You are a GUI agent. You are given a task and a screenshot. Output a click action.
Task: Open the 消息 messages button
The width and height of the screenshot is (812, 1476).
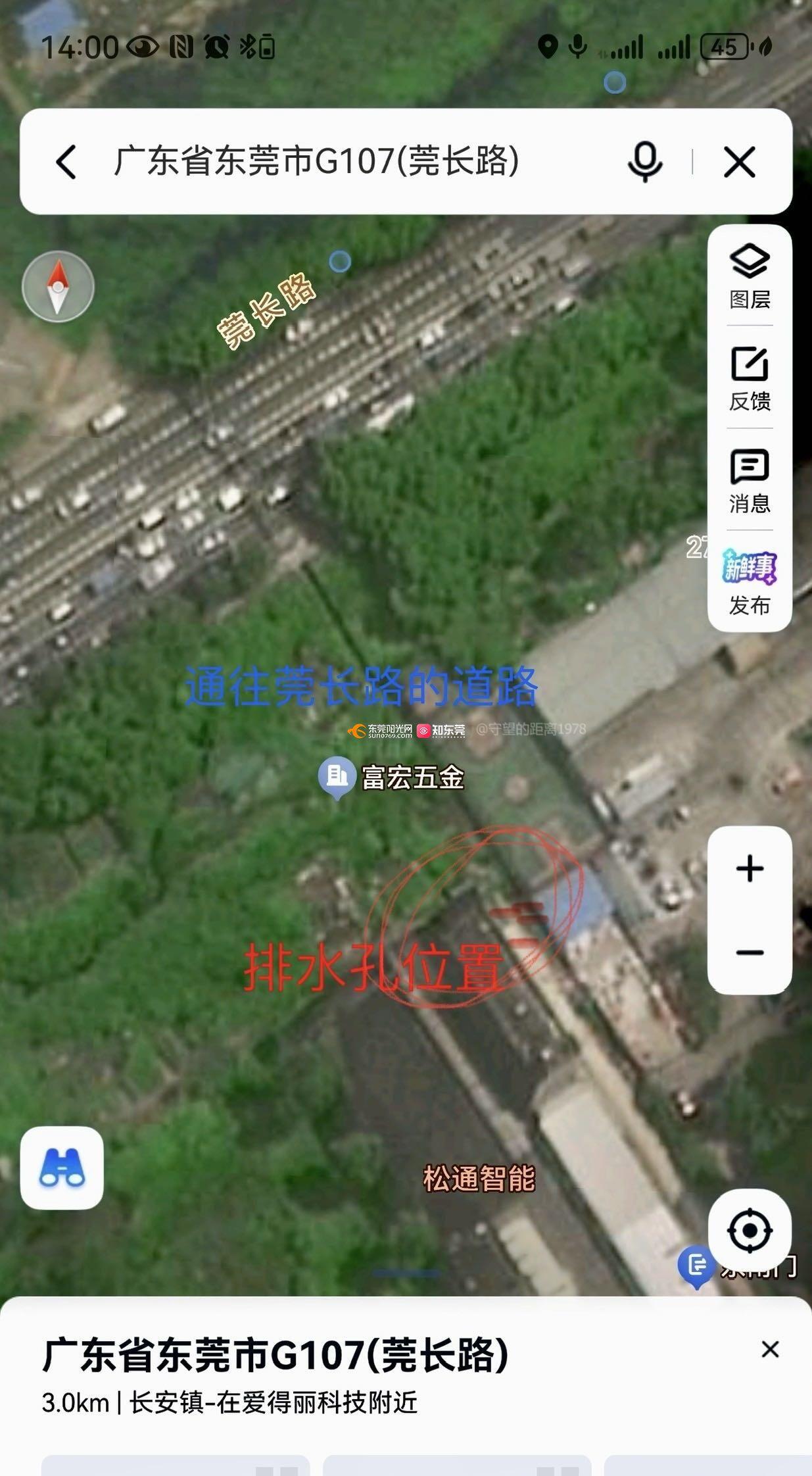750,481
